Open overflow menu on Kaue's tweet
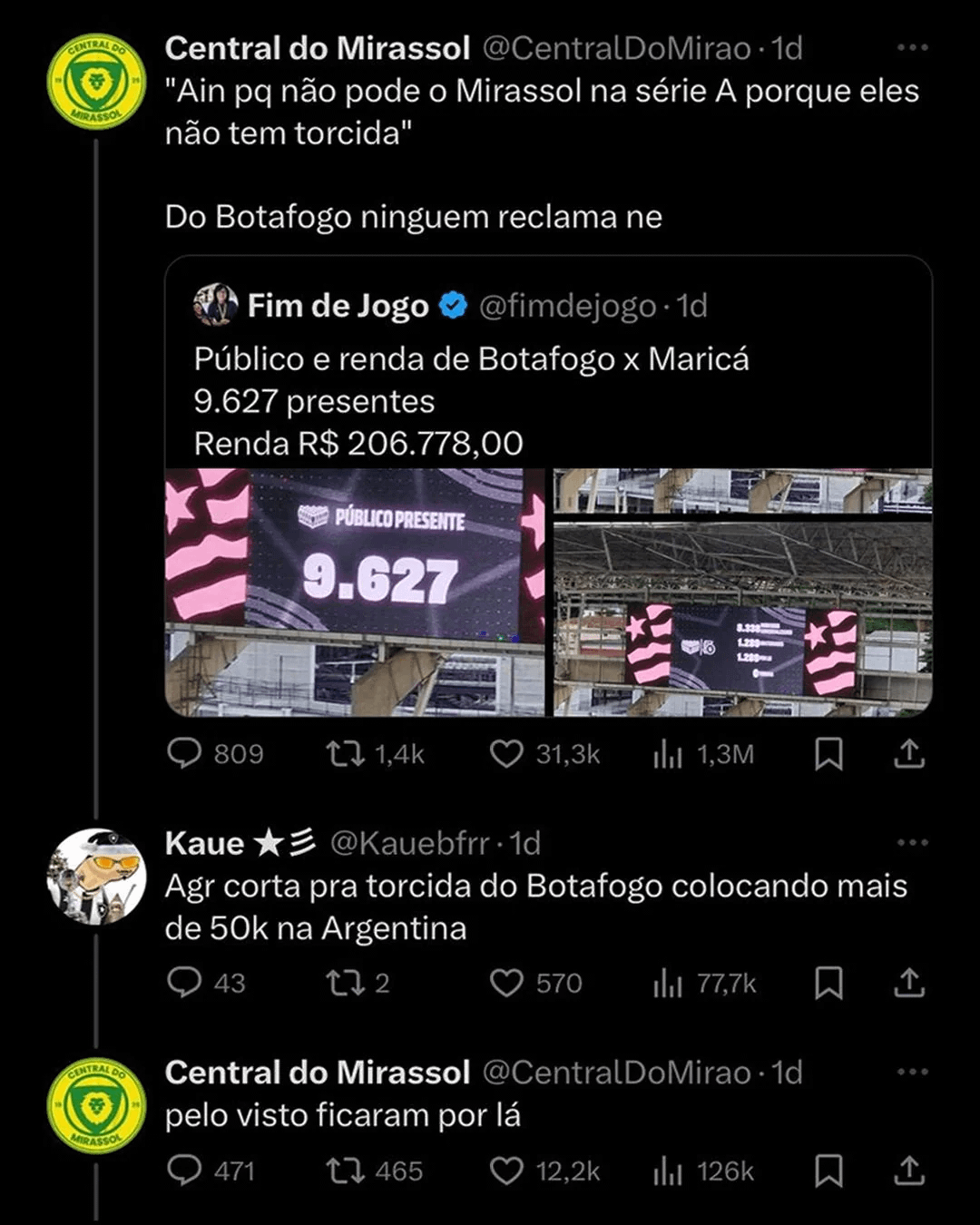Screen dimensions: 980x1225 [x=912, y=842]
